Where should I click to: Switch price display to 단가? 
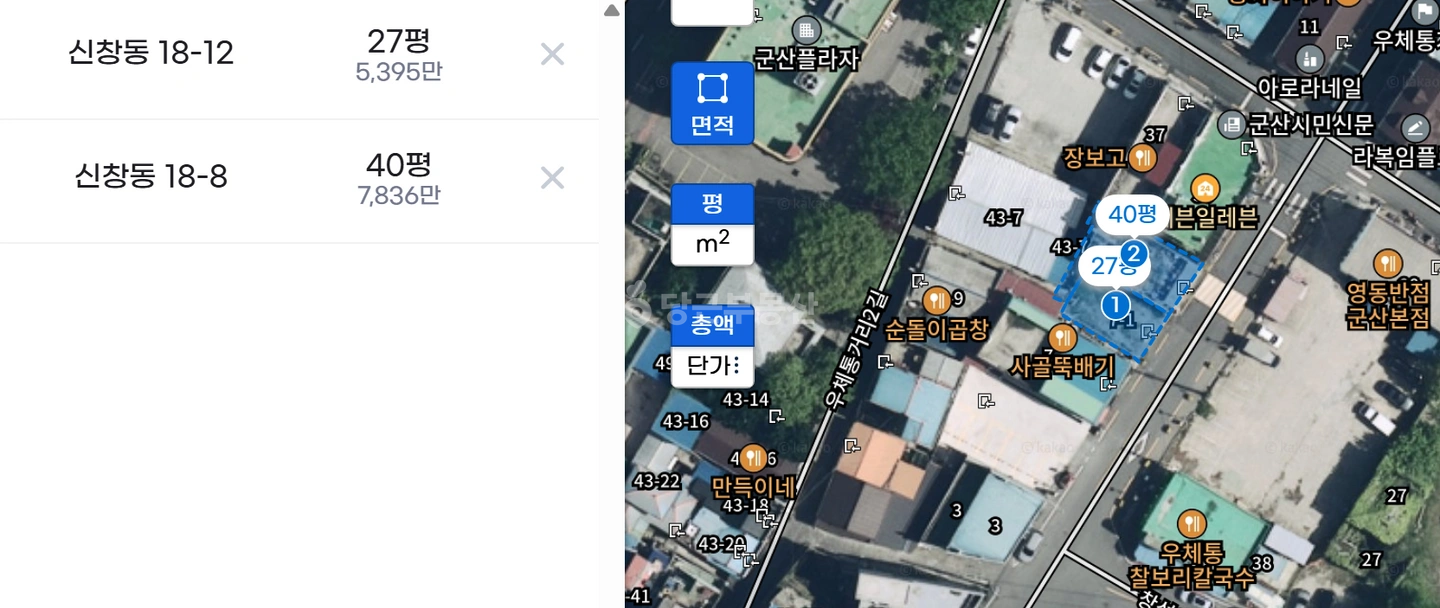click(x=712, y=366)
